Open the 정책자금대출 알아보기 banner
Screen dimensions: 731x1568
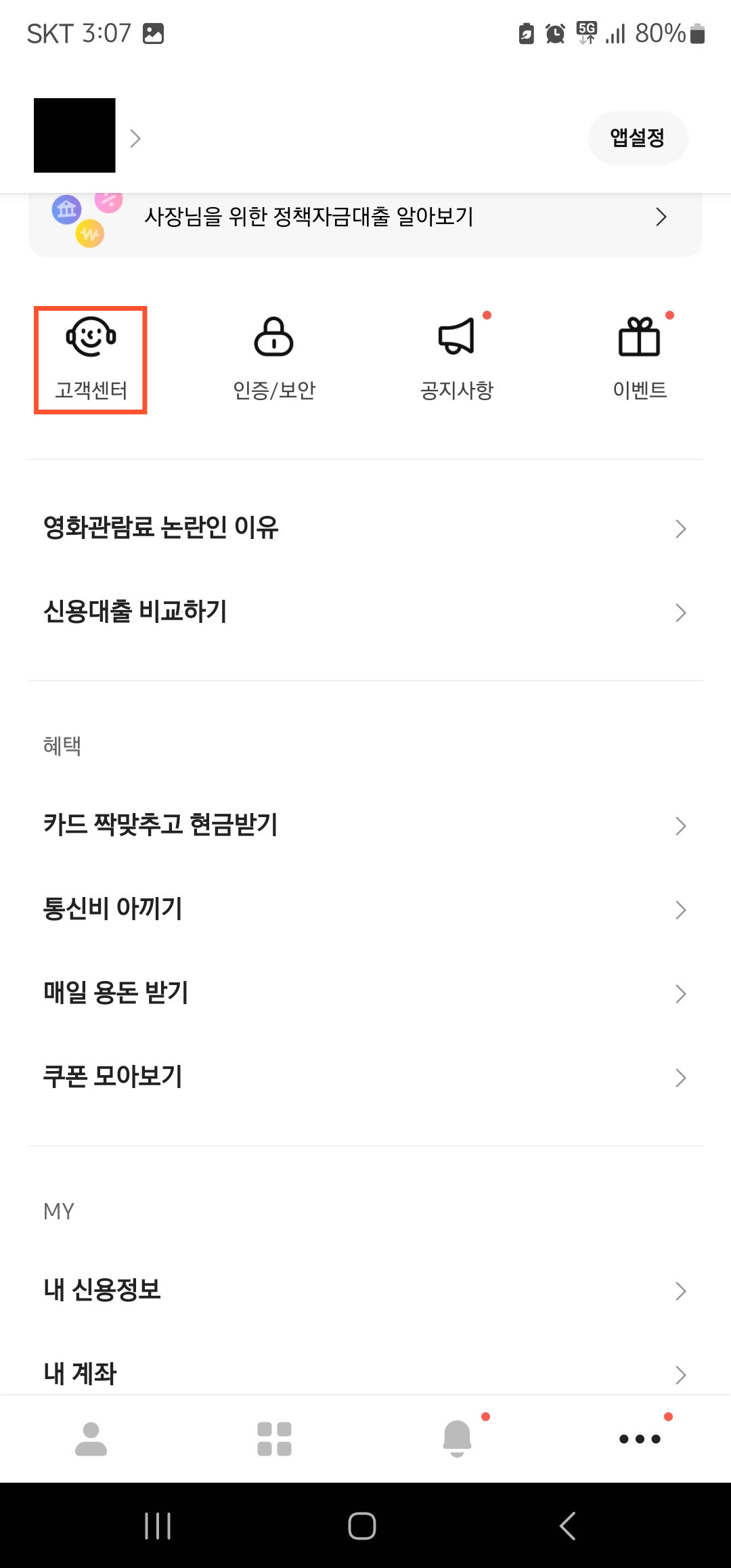tap(365, 218)
